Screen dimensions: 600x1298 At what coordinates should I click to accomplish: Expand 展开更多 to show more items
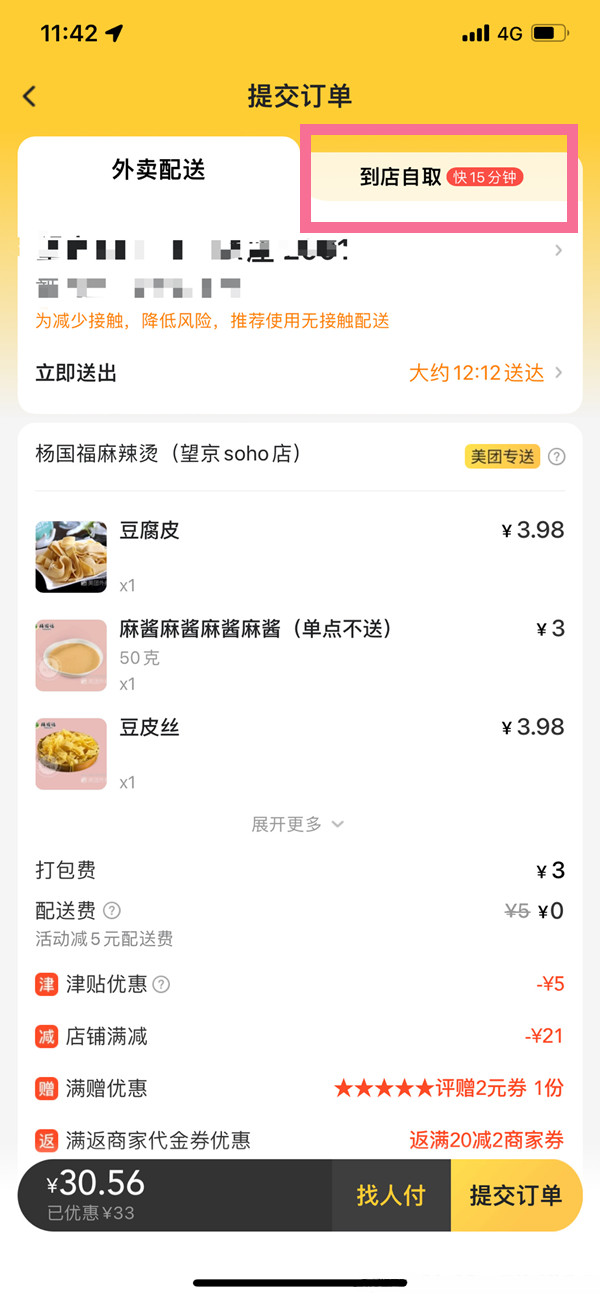click(297, 824)
